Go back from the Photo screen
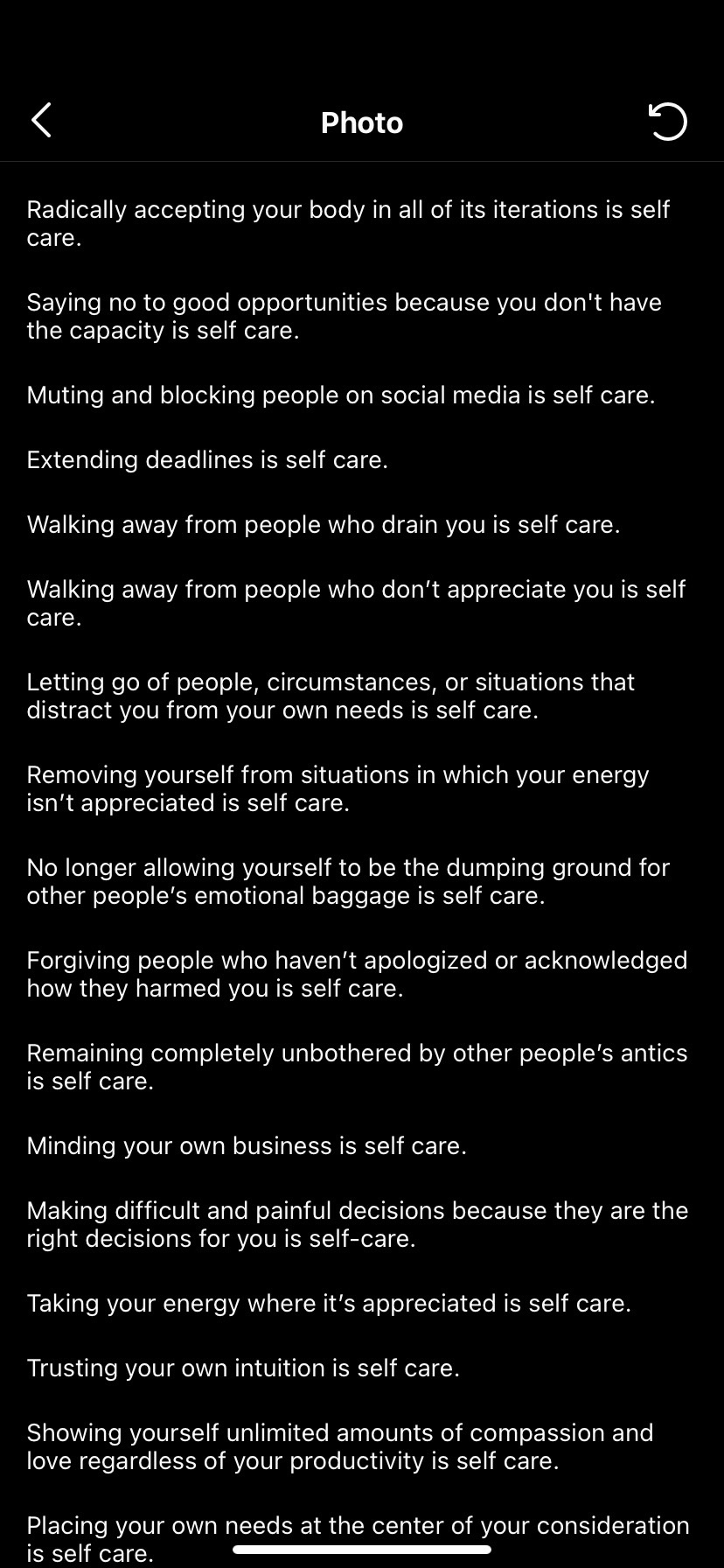724x1568 pixels. [41, 121]
